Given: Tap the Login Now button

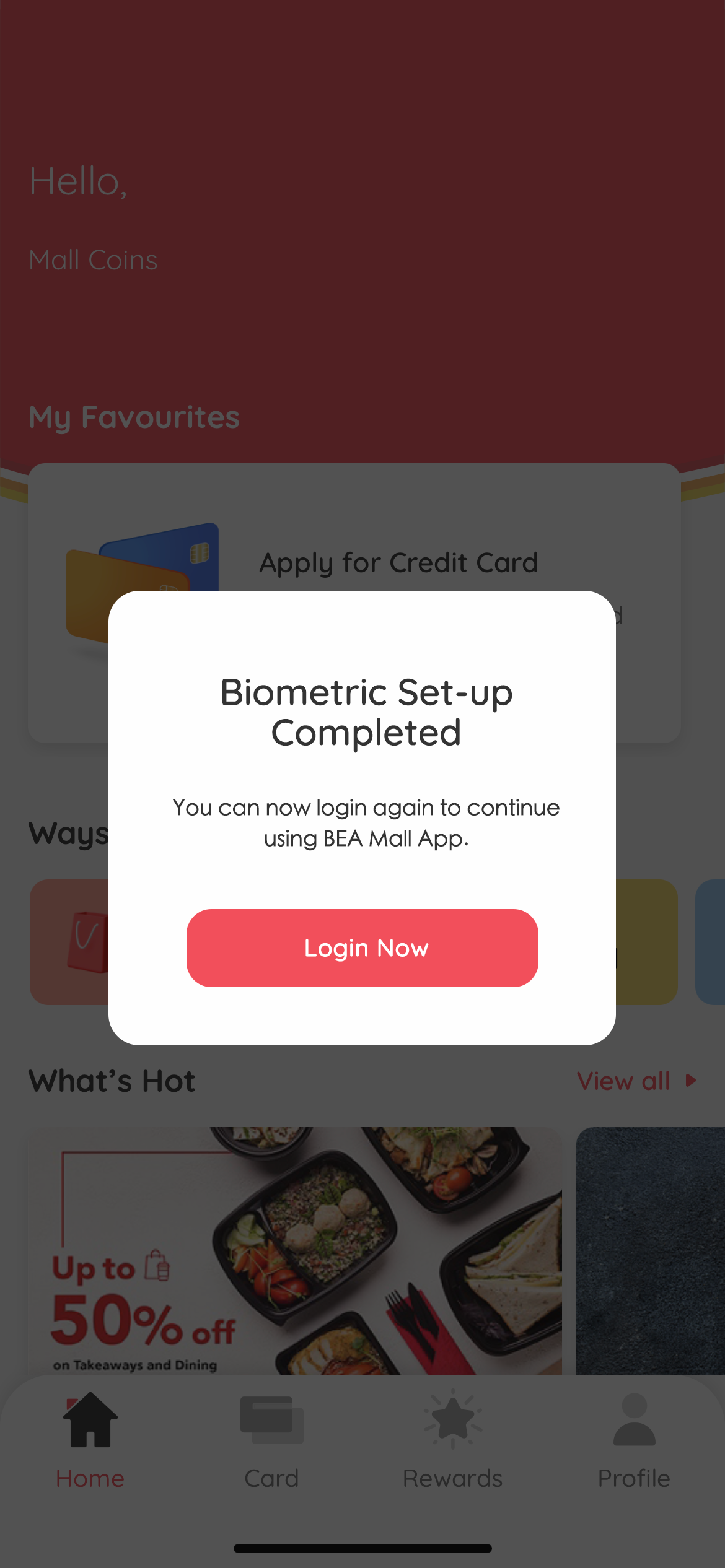Looking at the screenshot, I should pos(362,947).
